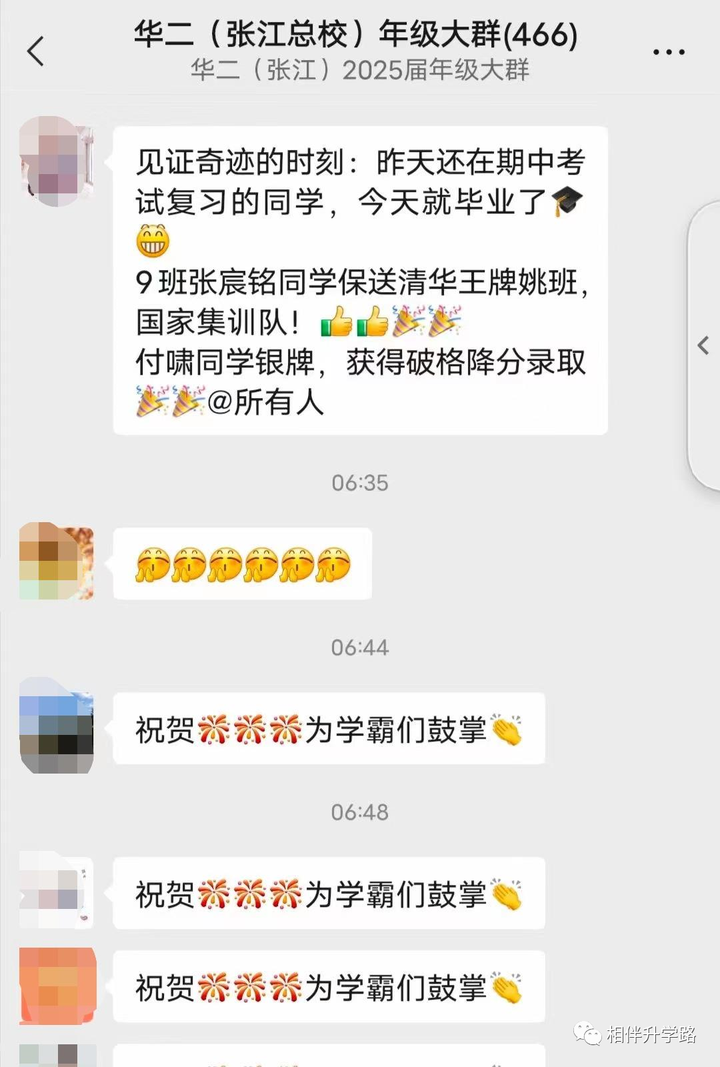Tap the 06:44 timestamp divider
The width and height of the screenshot is (720, 1067).
[360, 647]
